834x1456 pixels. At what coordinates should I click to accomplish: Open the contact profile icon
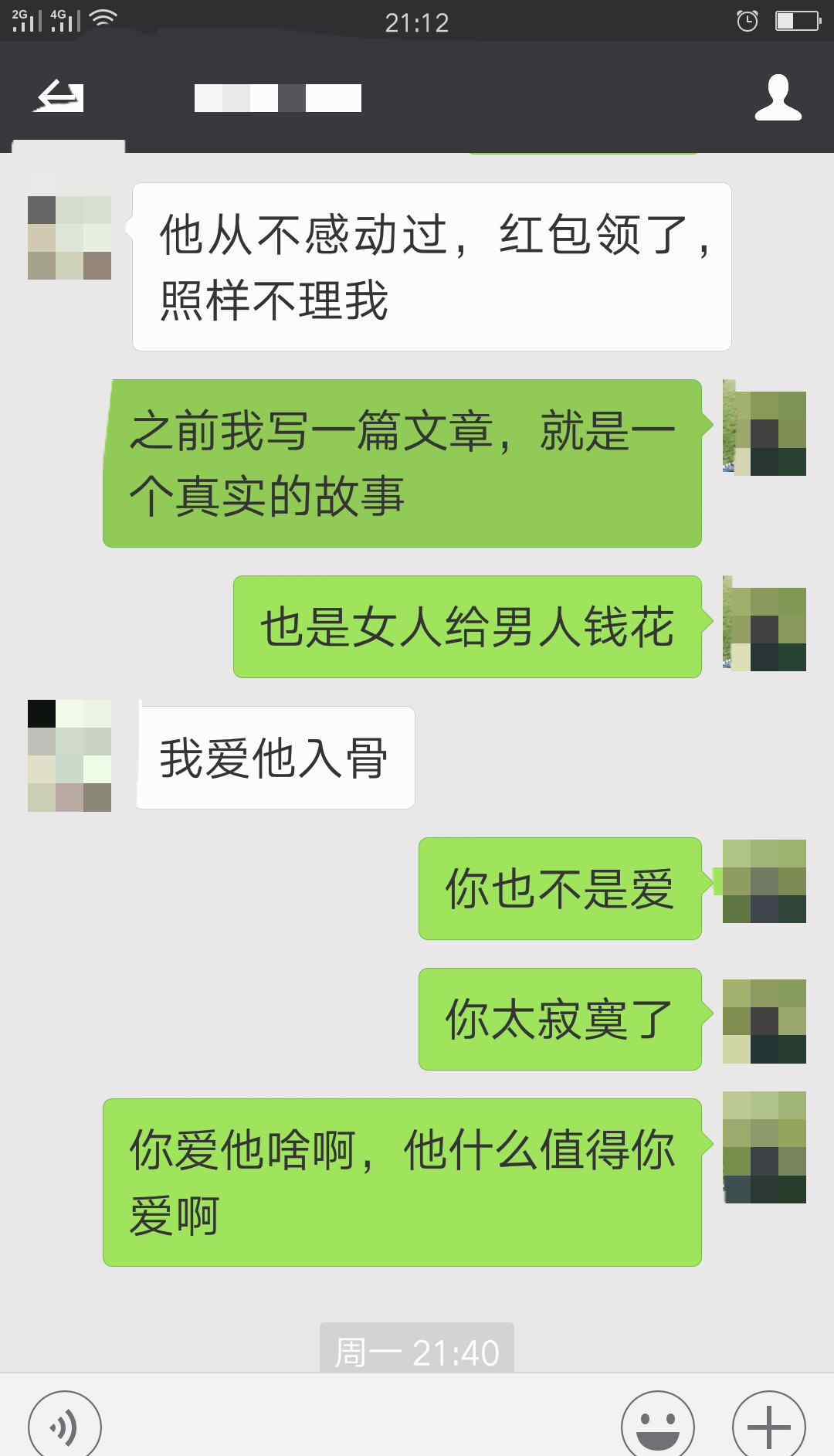coord(778,97)
